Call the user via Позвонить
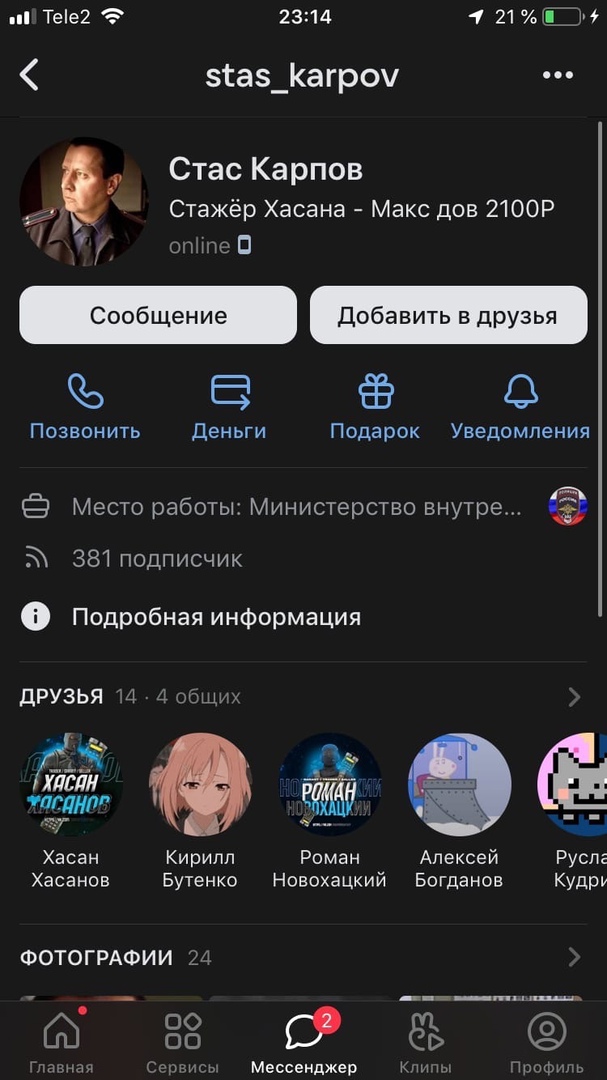Image resolution: width=607 pixels, height=1080 pixels. point(85,408)
